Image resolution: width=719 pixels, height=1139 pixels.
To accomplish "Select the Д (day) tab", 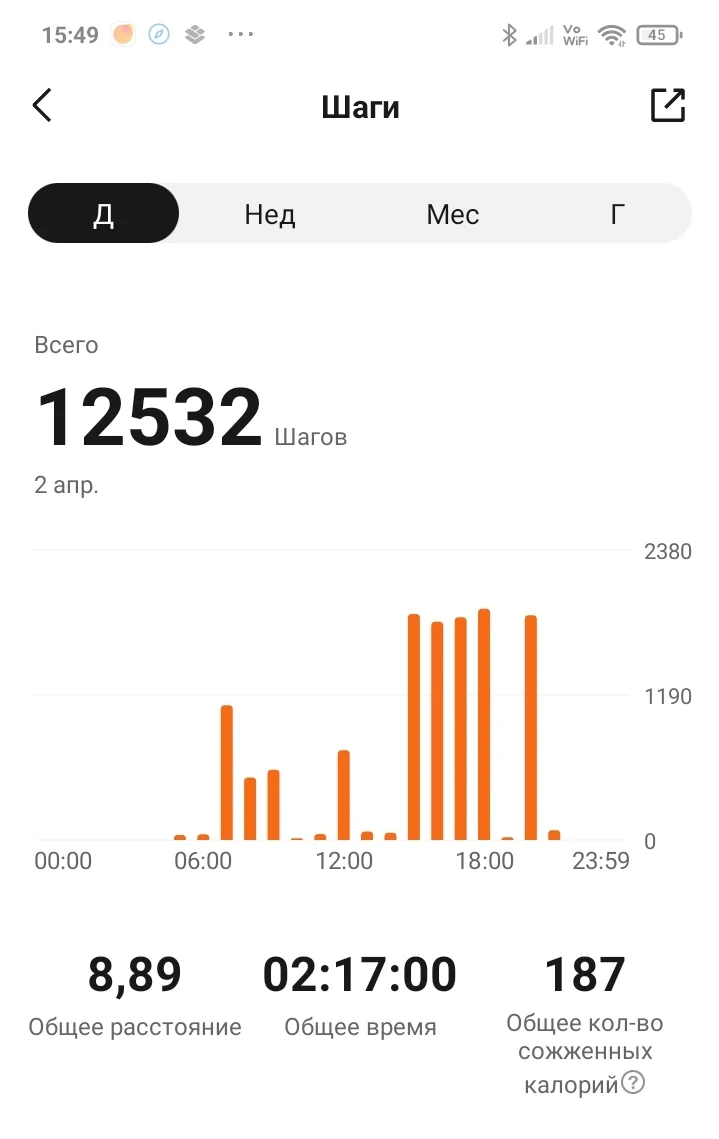I will pos(104,214).
